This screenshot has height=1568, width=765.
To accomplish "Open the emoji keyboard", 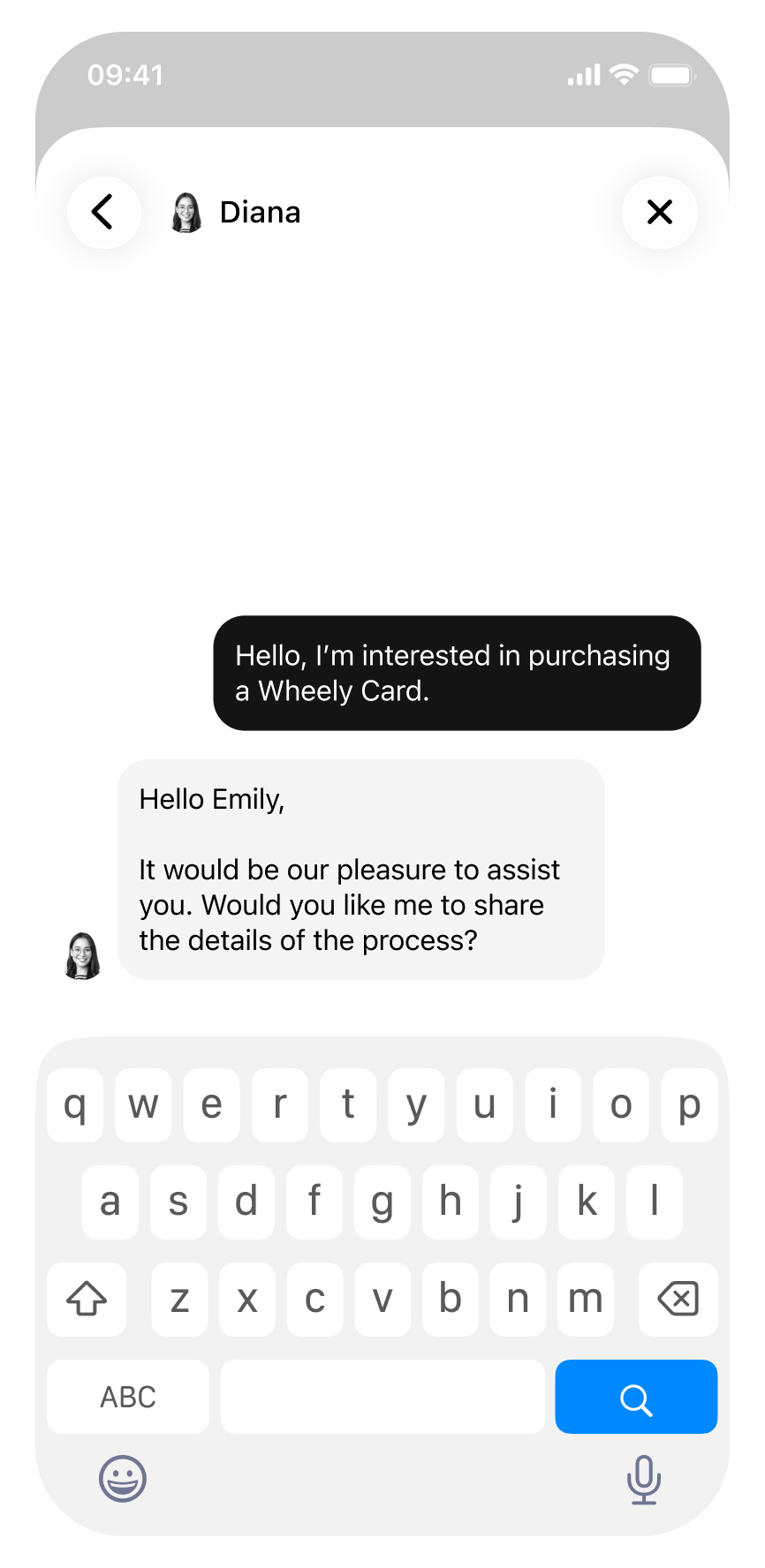I will 122,1478.
